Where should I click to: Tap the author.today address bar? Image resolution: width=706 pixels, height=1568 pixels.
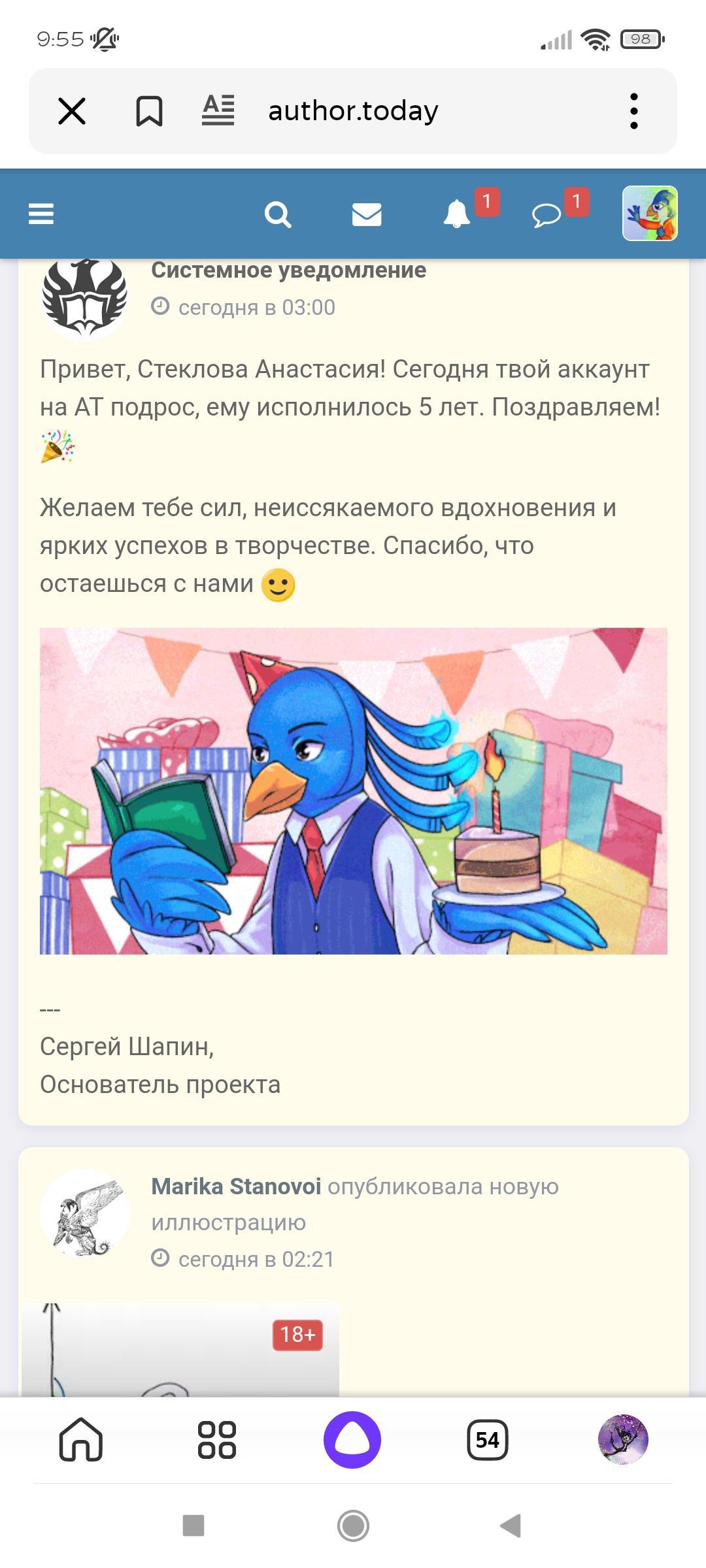[x=353, y=111]
